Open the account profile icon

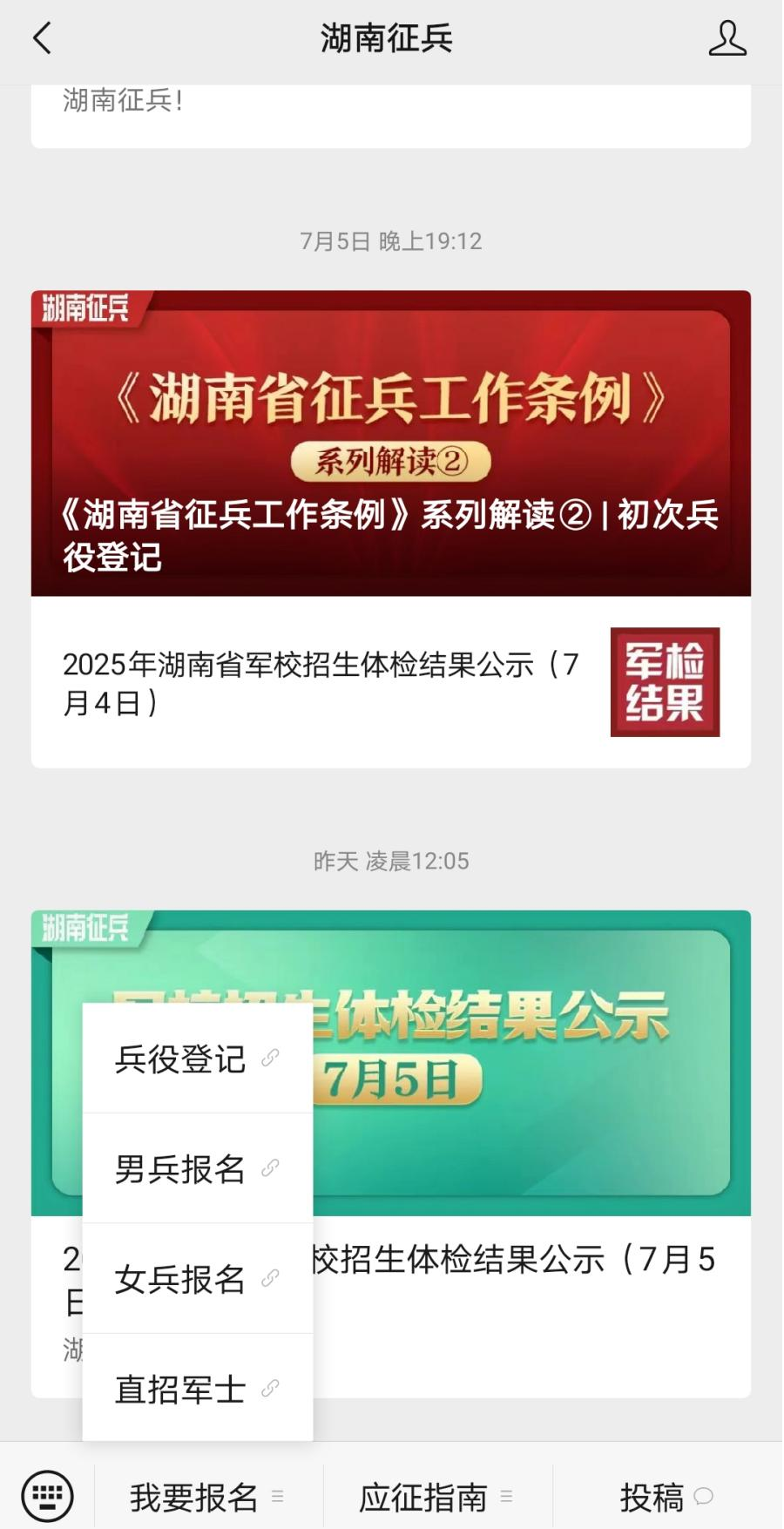pos(727,38)
